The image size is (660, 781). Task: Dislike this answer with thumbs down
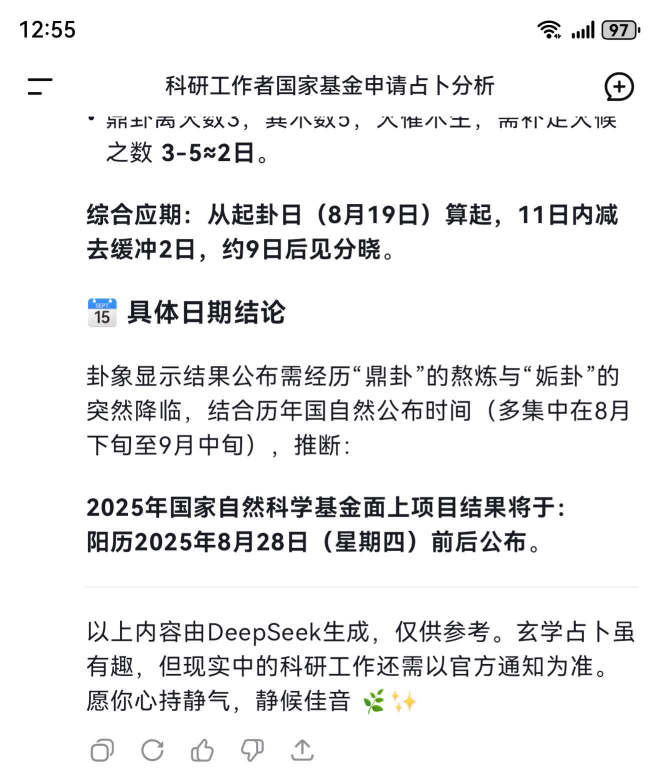[x=250, y=750]
